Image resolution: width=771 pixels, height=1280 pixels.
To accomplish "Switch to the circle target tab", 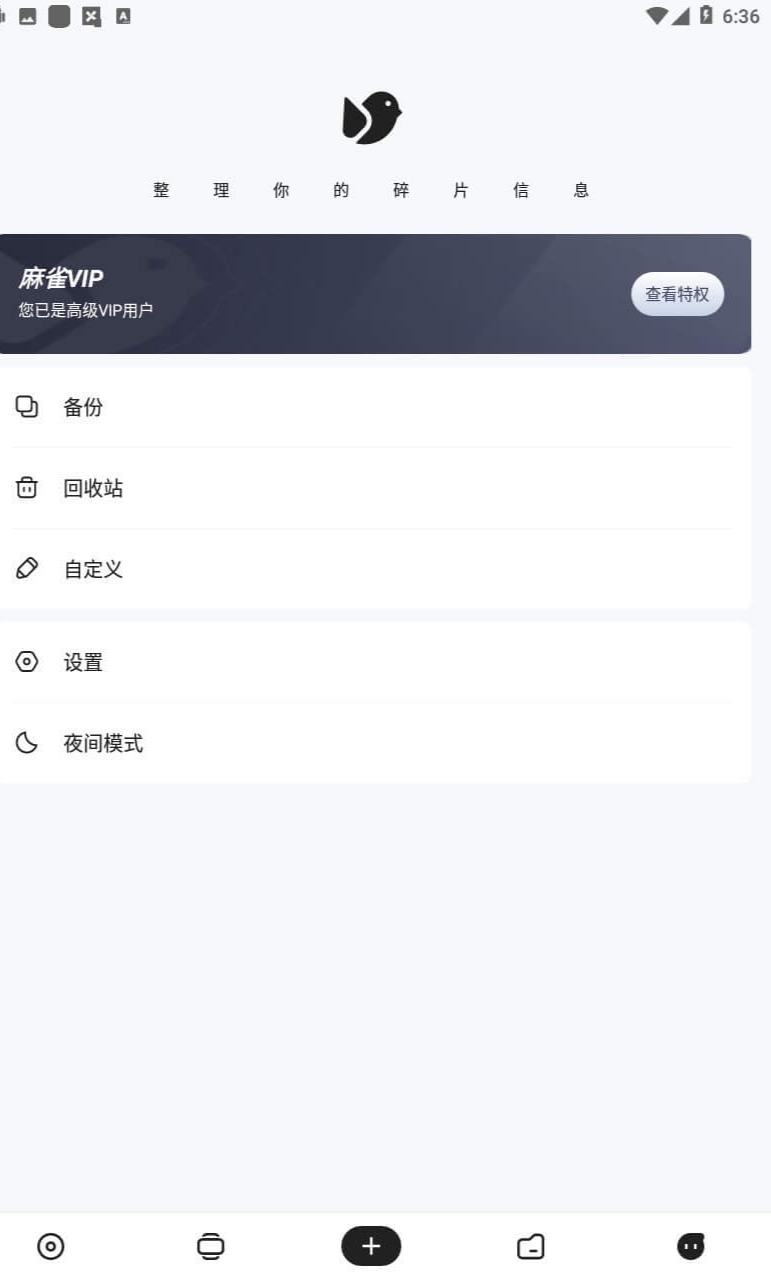I will coord(51,1246).
